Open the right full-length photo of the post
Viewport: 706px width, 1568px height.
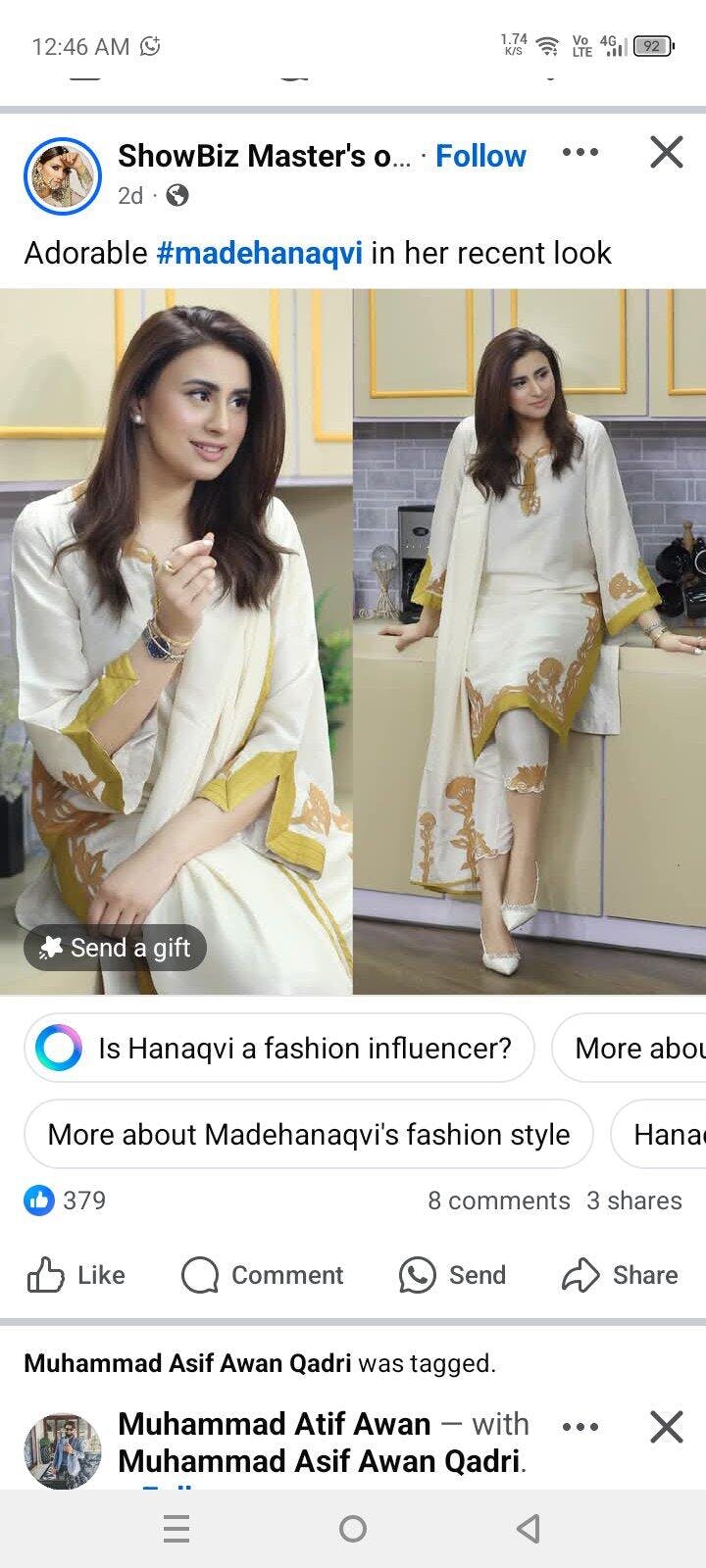point(529,641)
